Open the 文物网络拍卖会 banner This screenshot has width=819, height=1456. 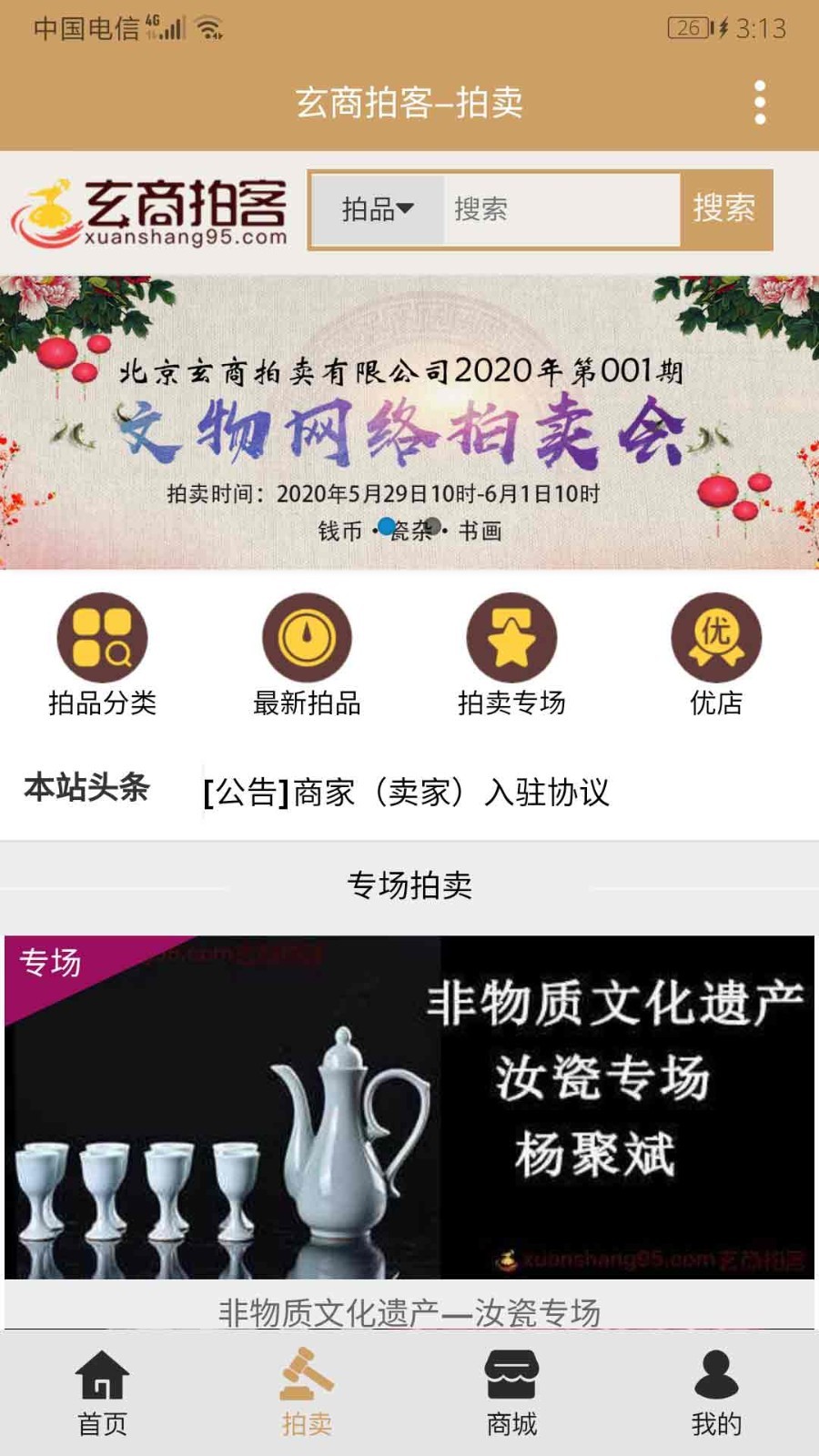[409, 421]
